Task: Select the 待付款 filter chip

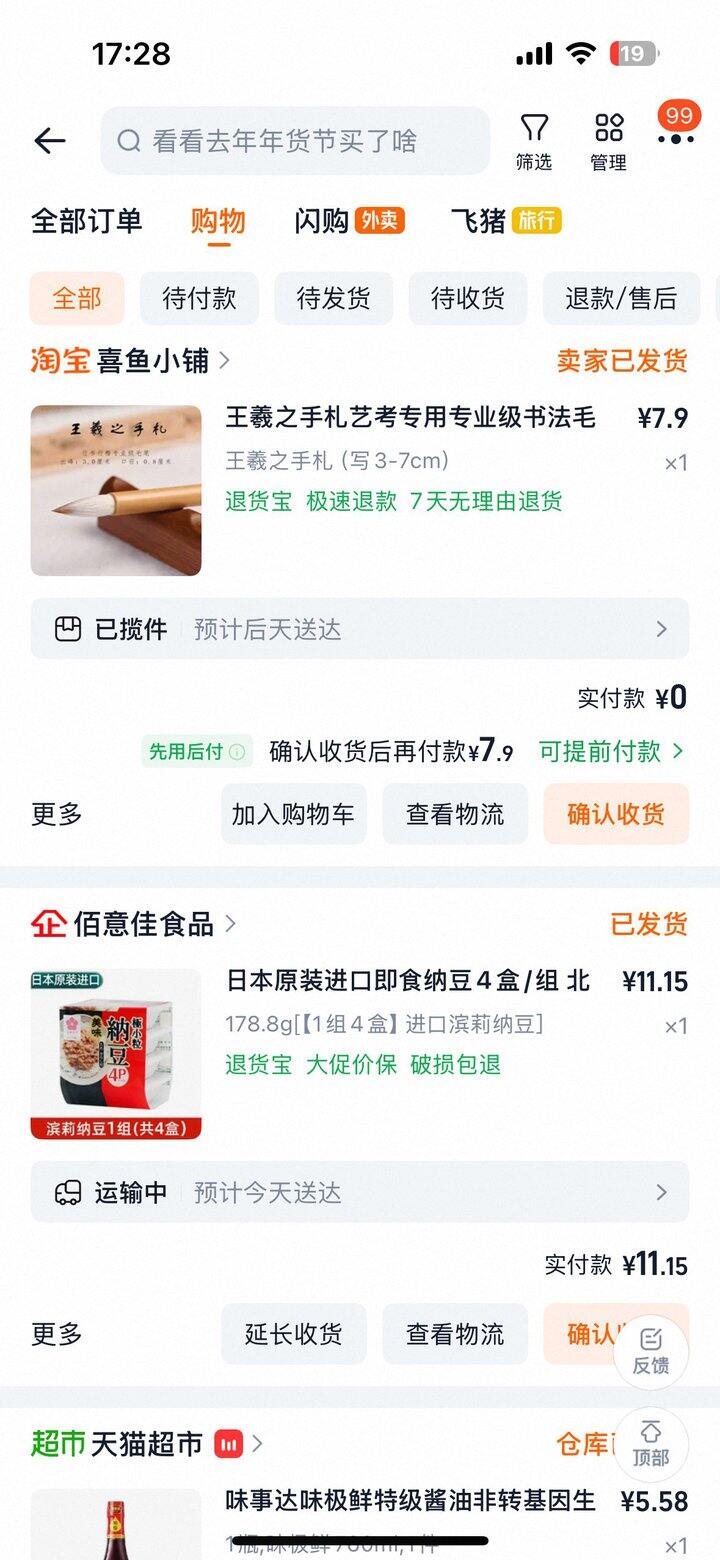Action: click(199, 298)
